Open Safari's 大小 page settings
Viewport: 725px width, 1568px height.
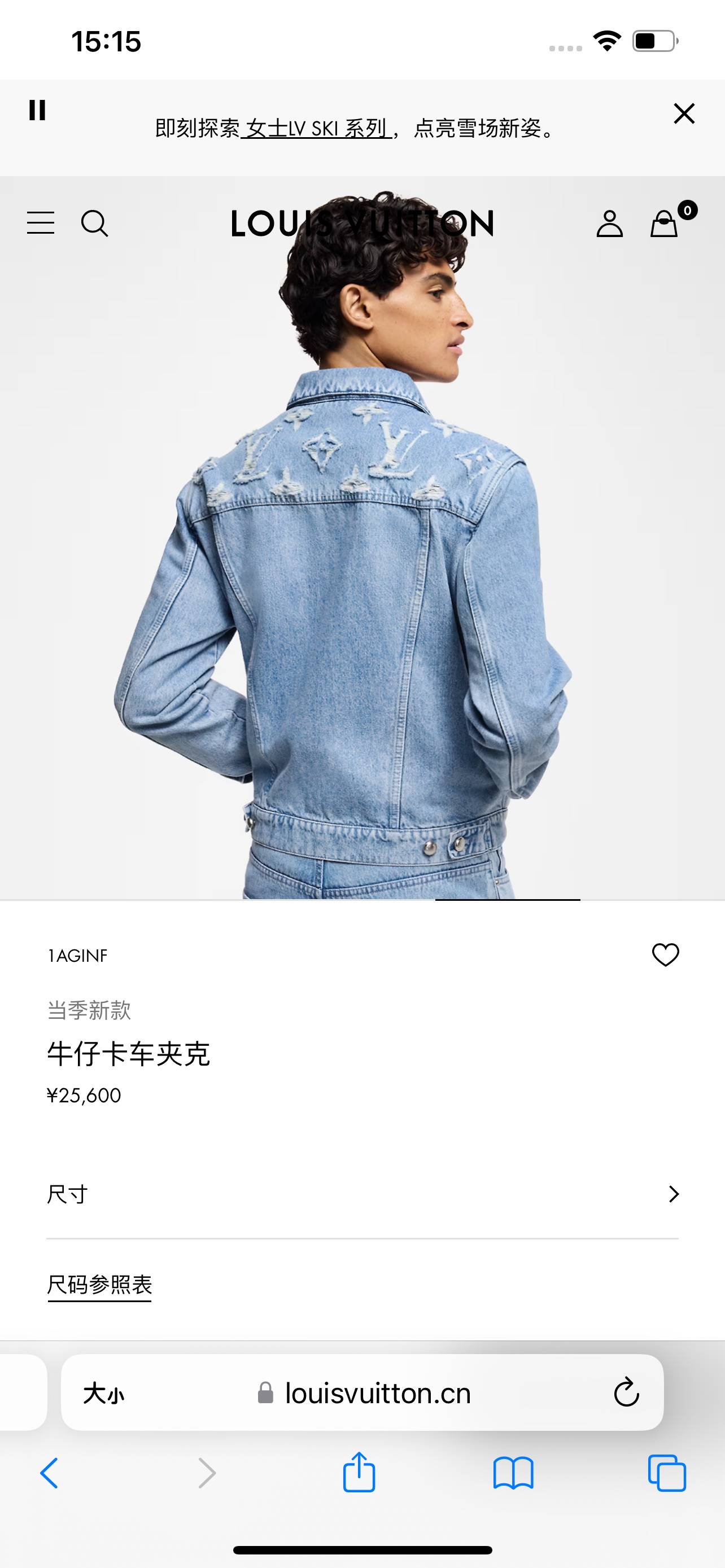click(103, 1392)
